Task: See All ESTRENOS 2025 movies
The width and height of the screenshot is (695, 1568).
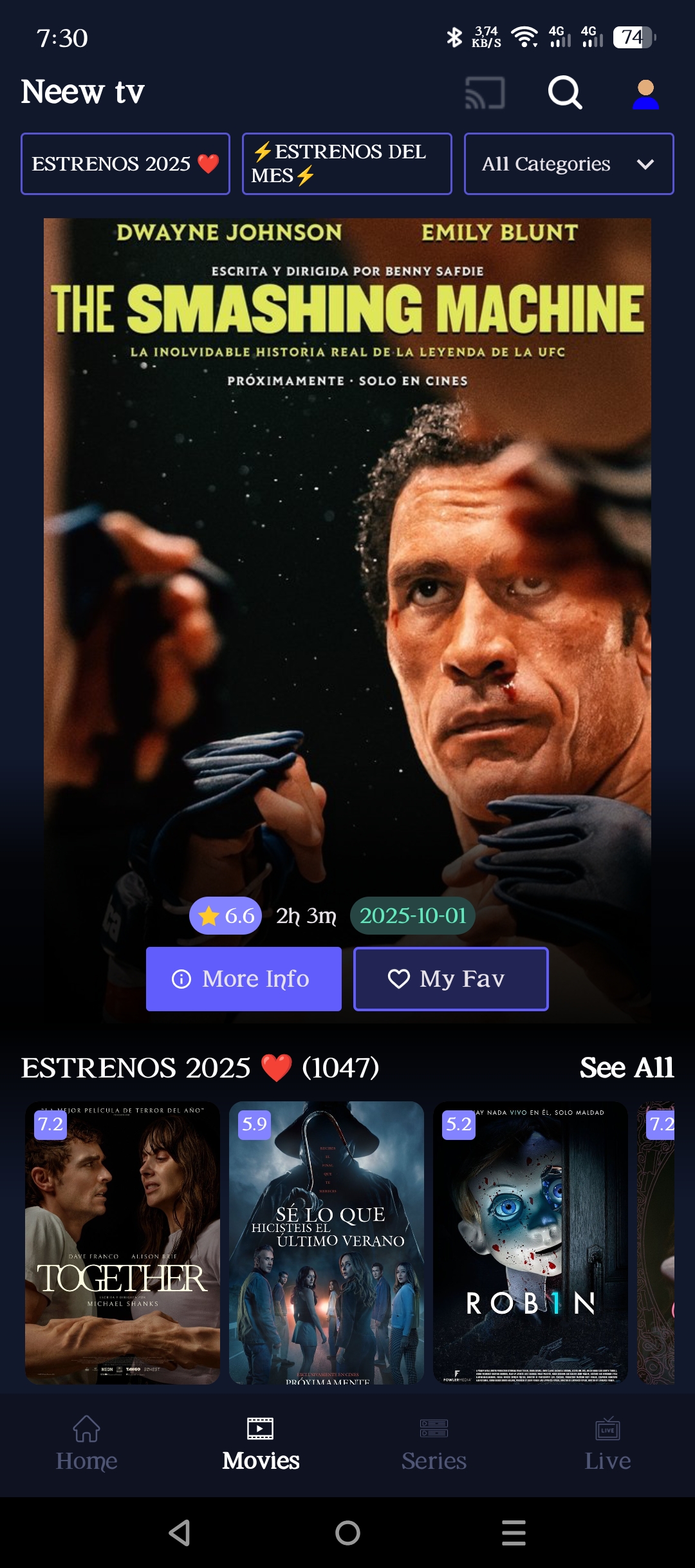Action: [626, 1067]
